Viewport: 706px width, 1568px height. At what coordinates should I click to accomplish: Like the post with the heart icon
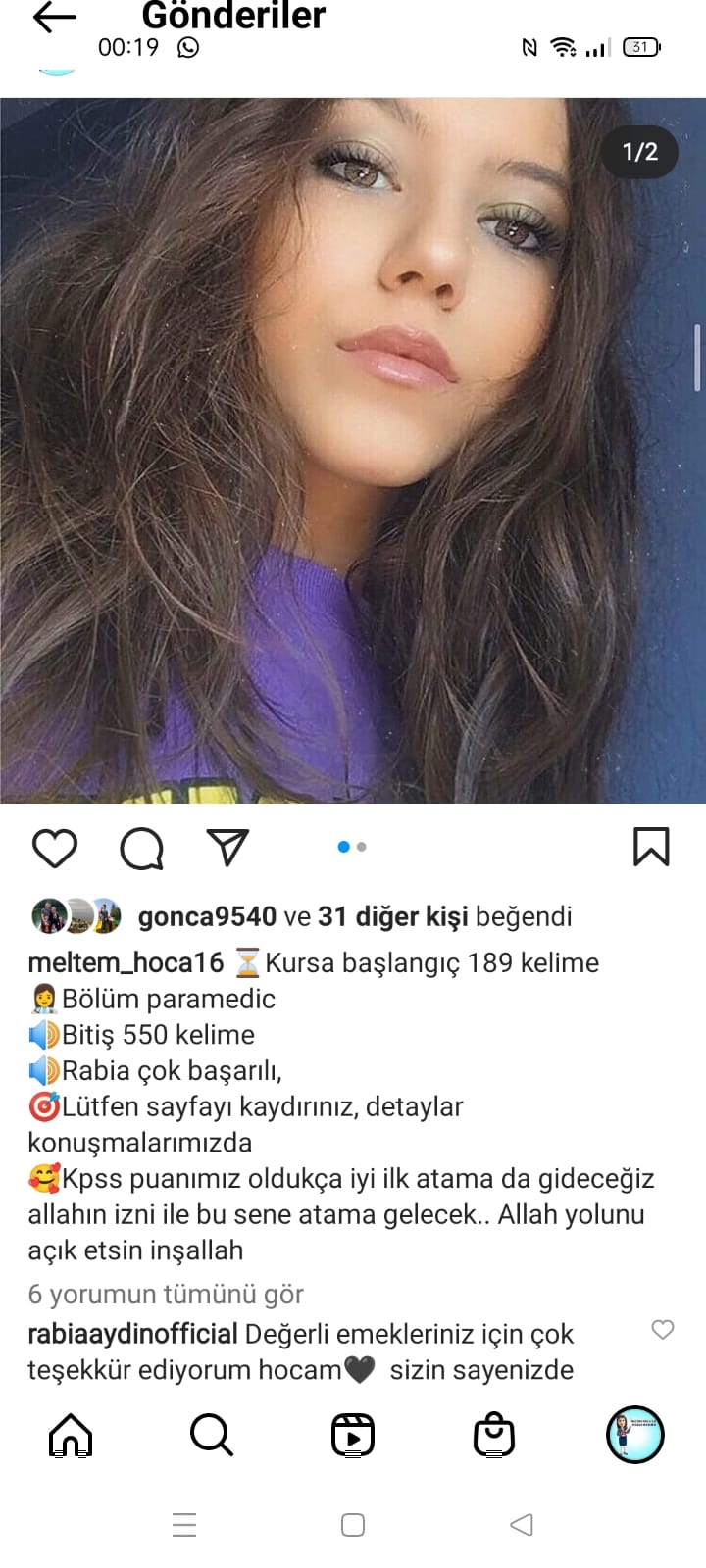[55, 849]
